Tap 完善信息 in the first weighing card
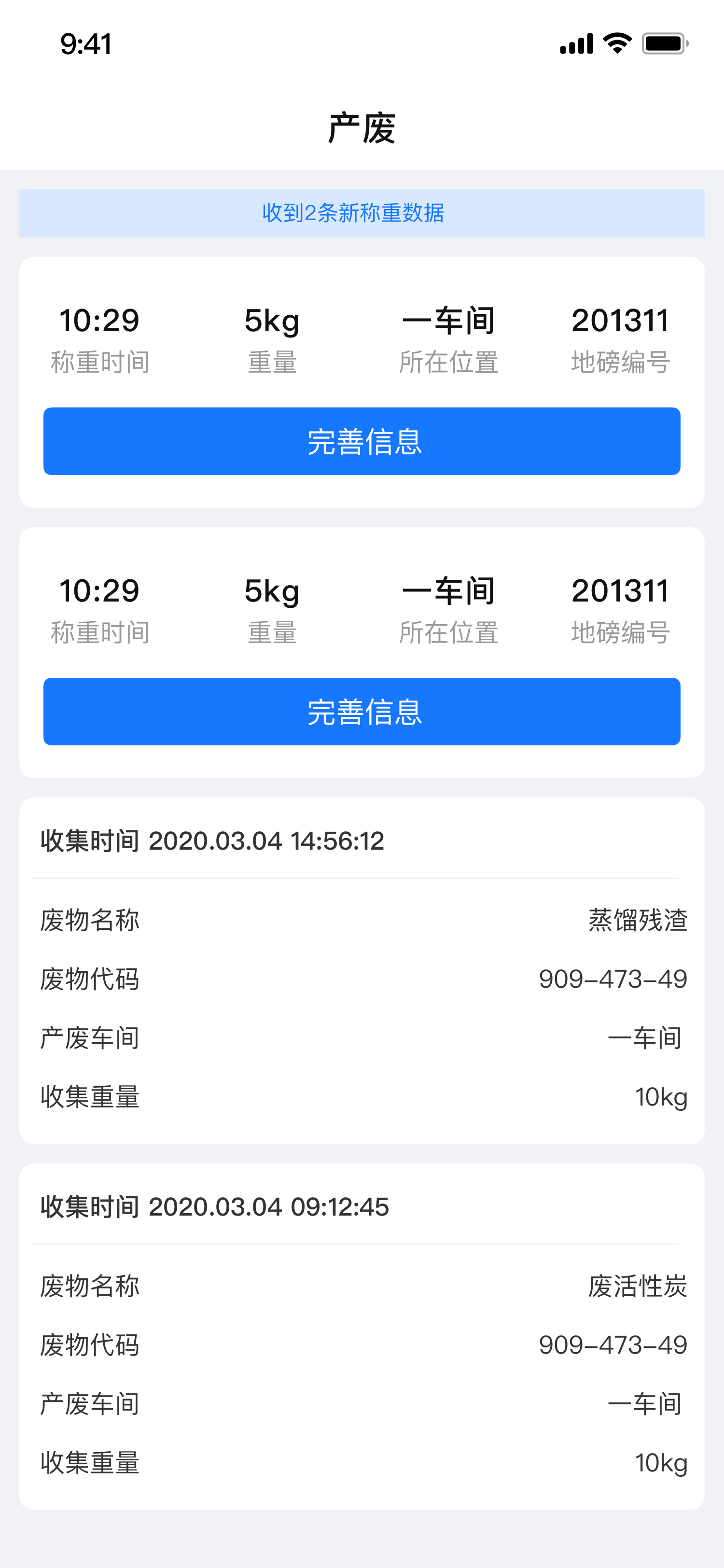 click(x=362, y=441)
